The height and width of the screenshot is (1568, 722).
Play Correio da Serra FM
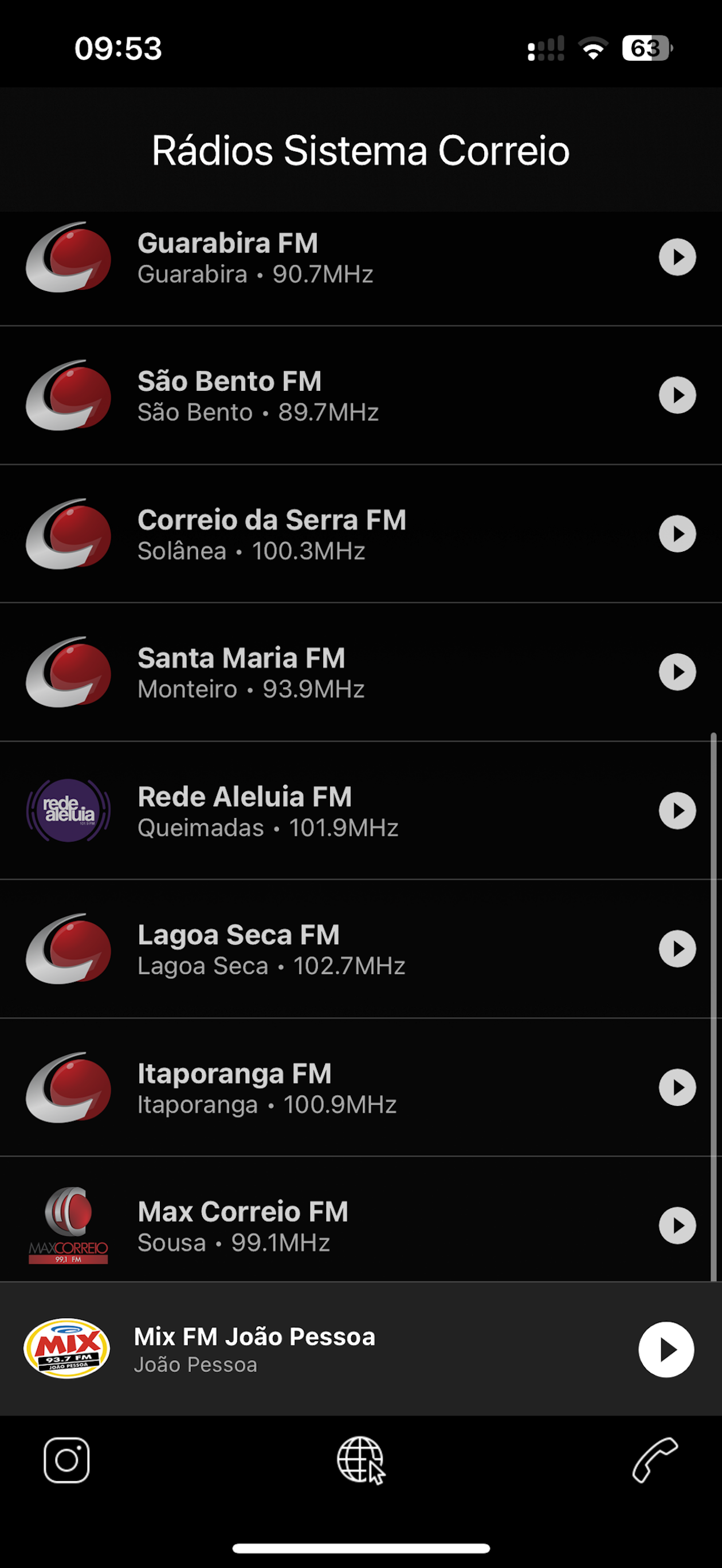(x=677, y=534)
